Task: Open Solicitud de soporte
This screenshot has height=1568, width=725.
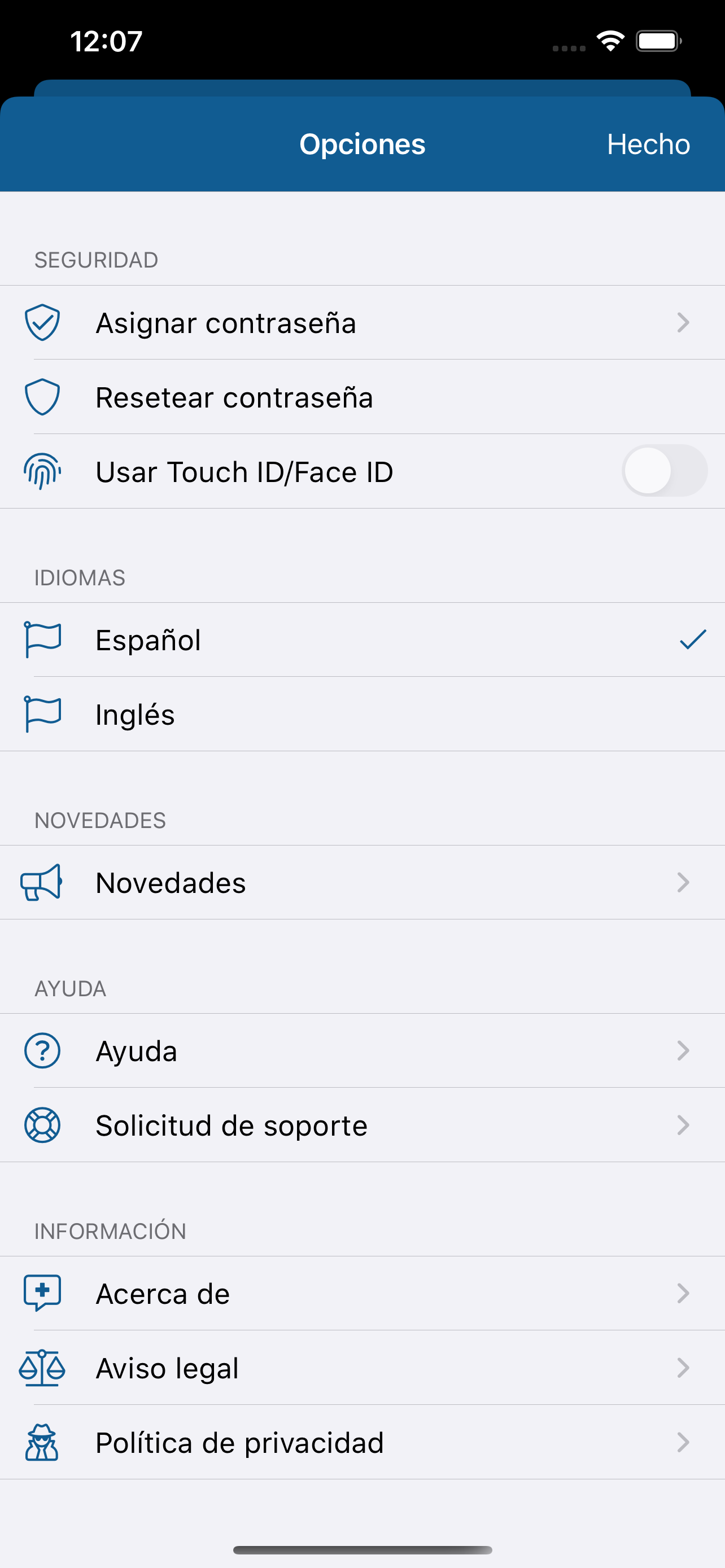Action: click(x=362, y=1125)
